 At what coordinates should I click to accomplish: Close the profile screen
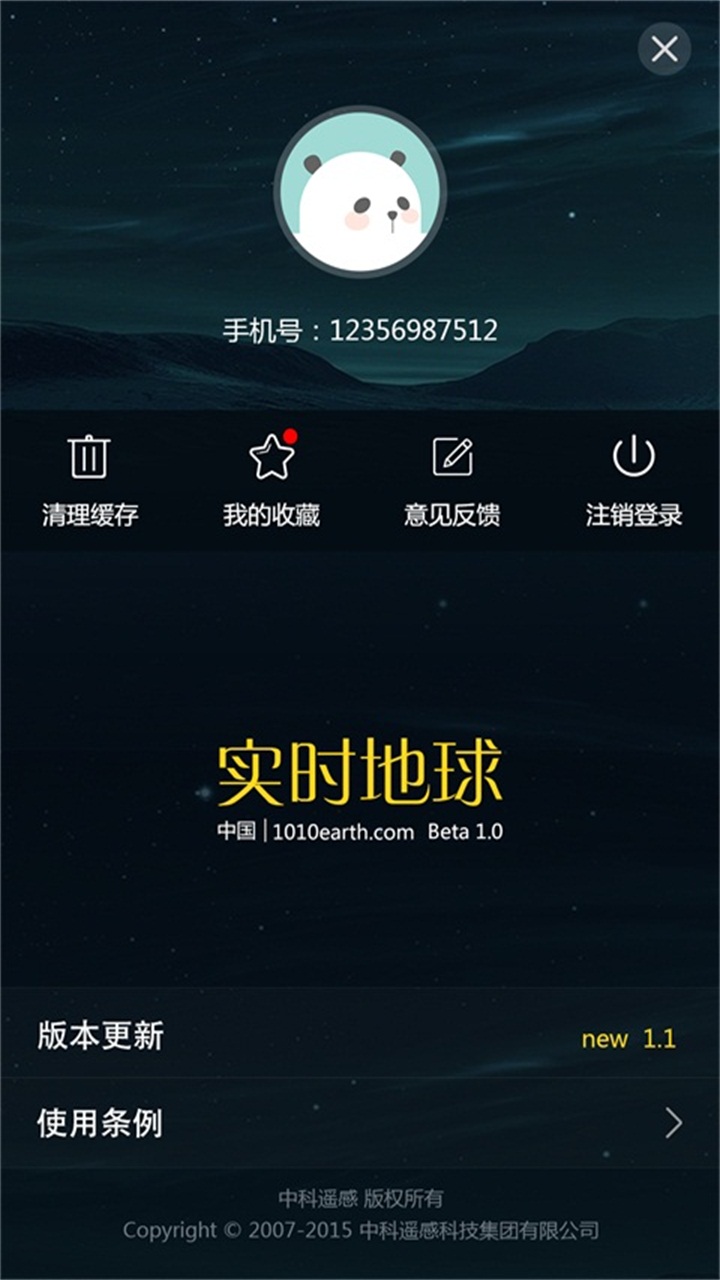point(665,49)
